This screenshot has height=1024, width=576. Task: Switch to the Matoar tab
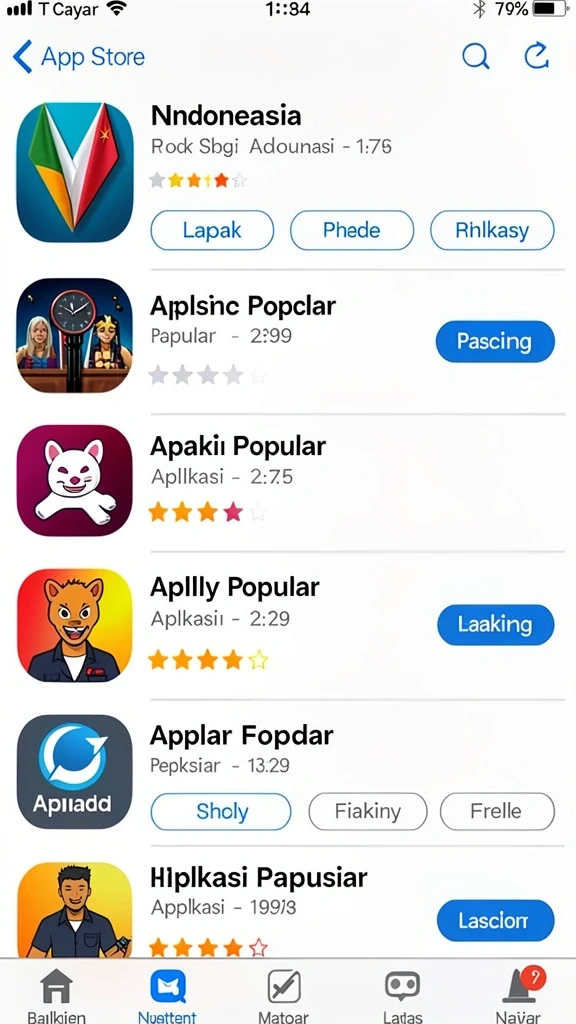(x=283, y=995)
